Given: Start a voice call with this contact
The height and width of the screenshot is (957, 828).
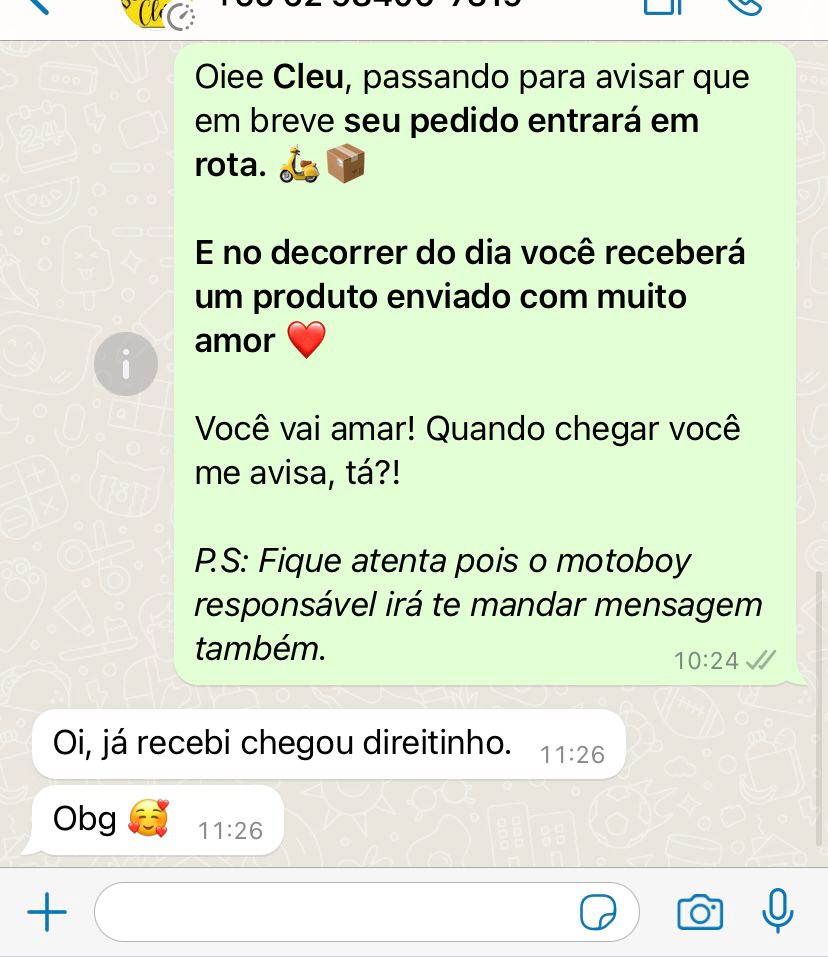Looking at the screenshot, I should point(743,6).
